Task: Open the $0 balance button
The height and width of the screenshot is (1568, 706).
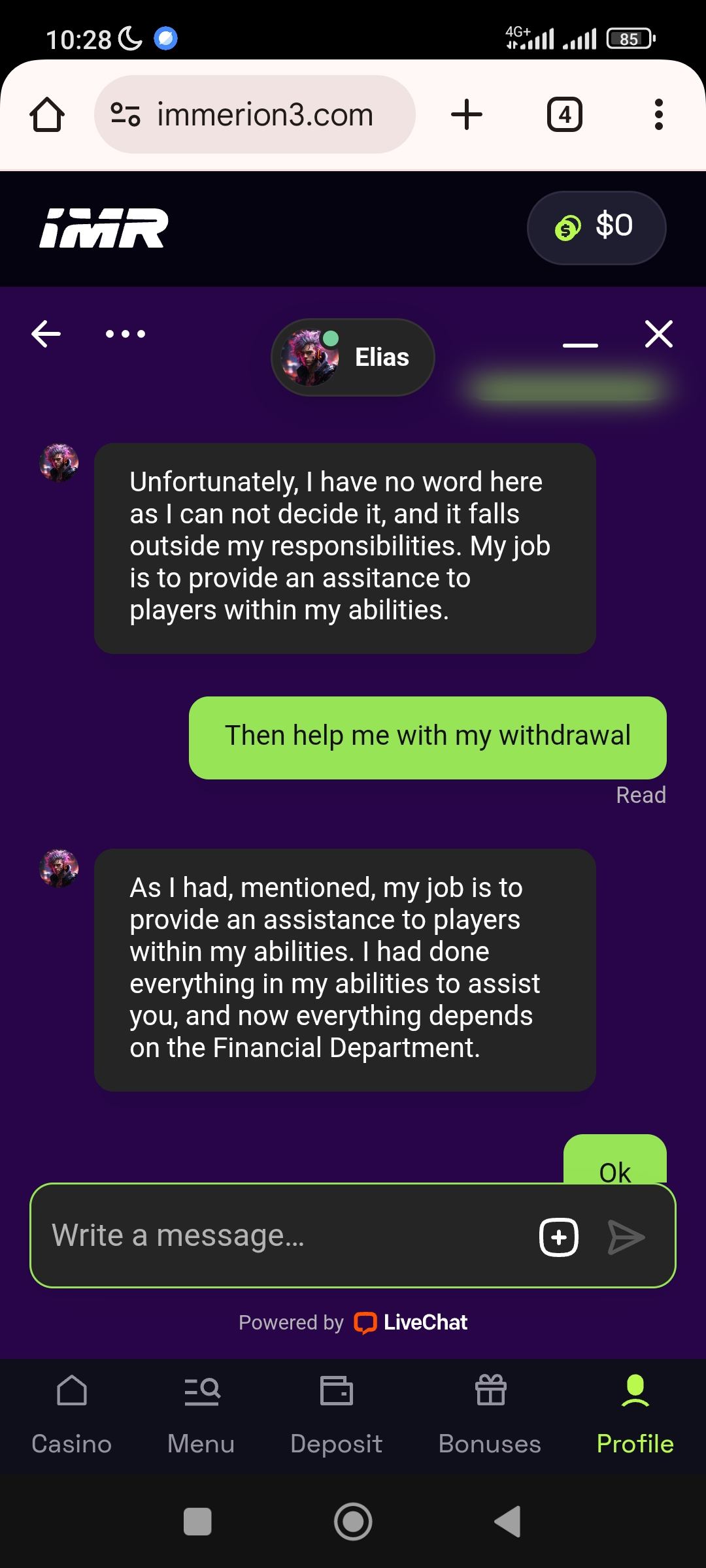Action: click(x=596, y=227)
